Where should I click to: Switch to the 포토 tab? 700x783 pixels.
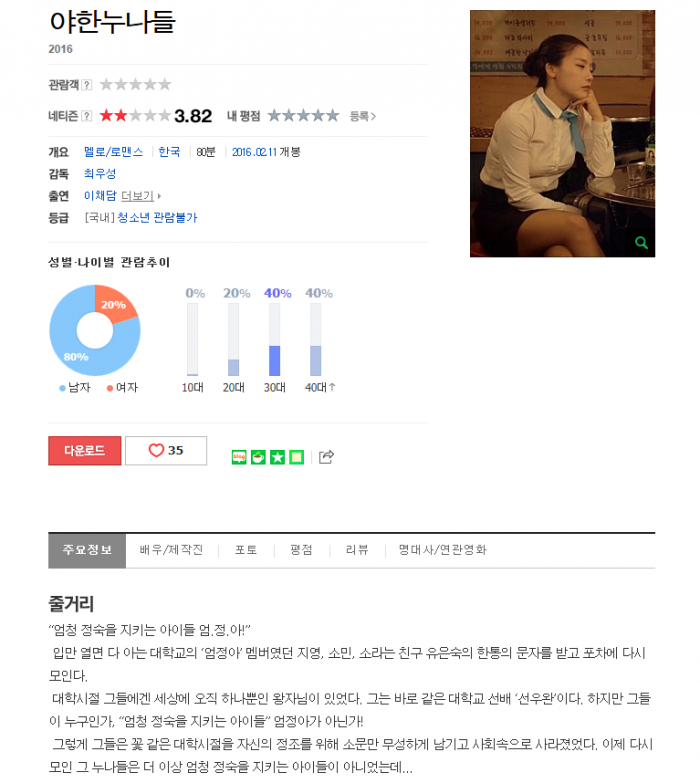[246, 550]
